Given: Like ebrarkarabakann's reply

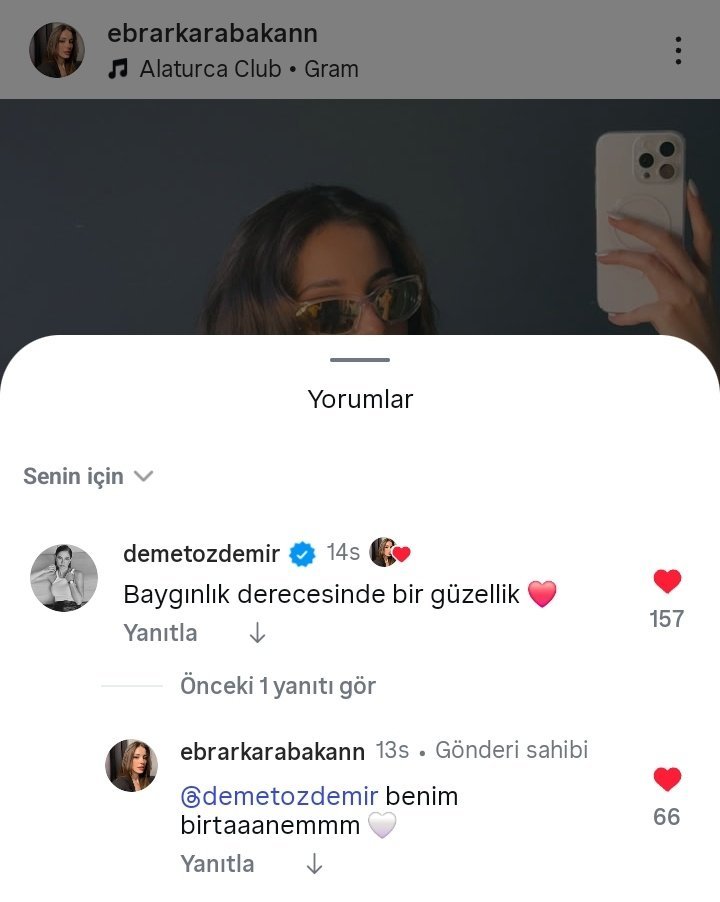Looking at the screenshot, I should click(x=667, y=780).
